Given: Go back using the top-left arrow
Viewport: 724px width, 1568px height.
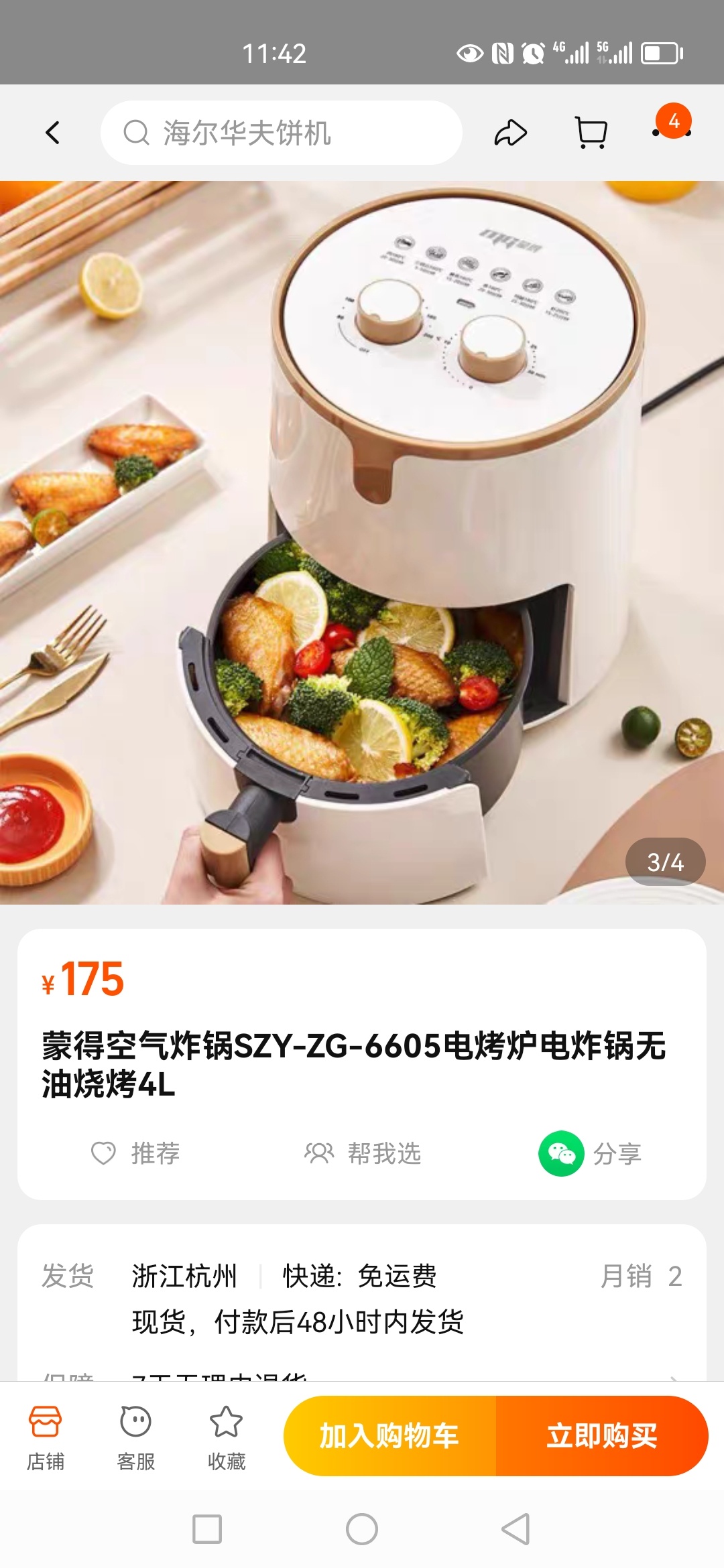Looking at the screenshot, I should tap(52, 133).
